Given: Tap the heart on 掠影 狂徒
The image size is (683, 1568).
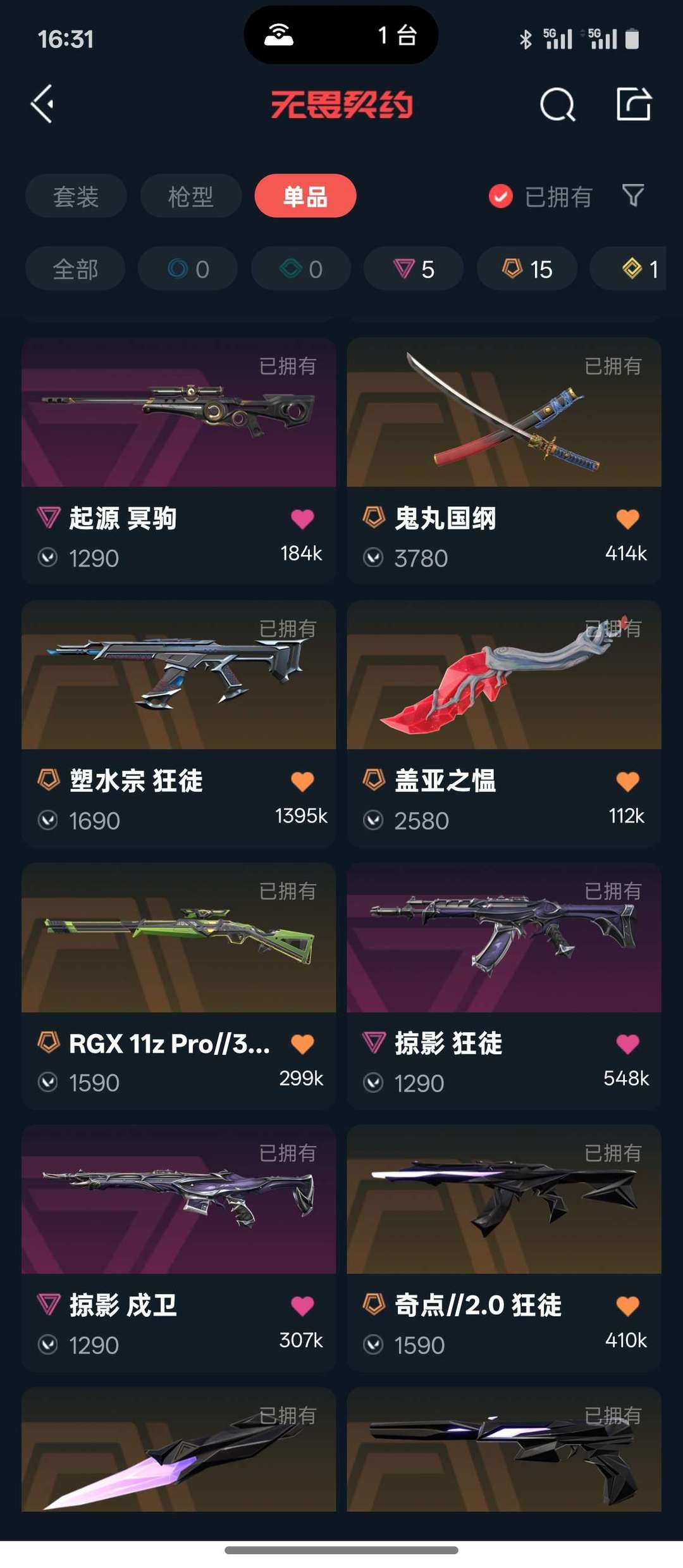Looking at the screenshot, I should (x=627, y=1043).
